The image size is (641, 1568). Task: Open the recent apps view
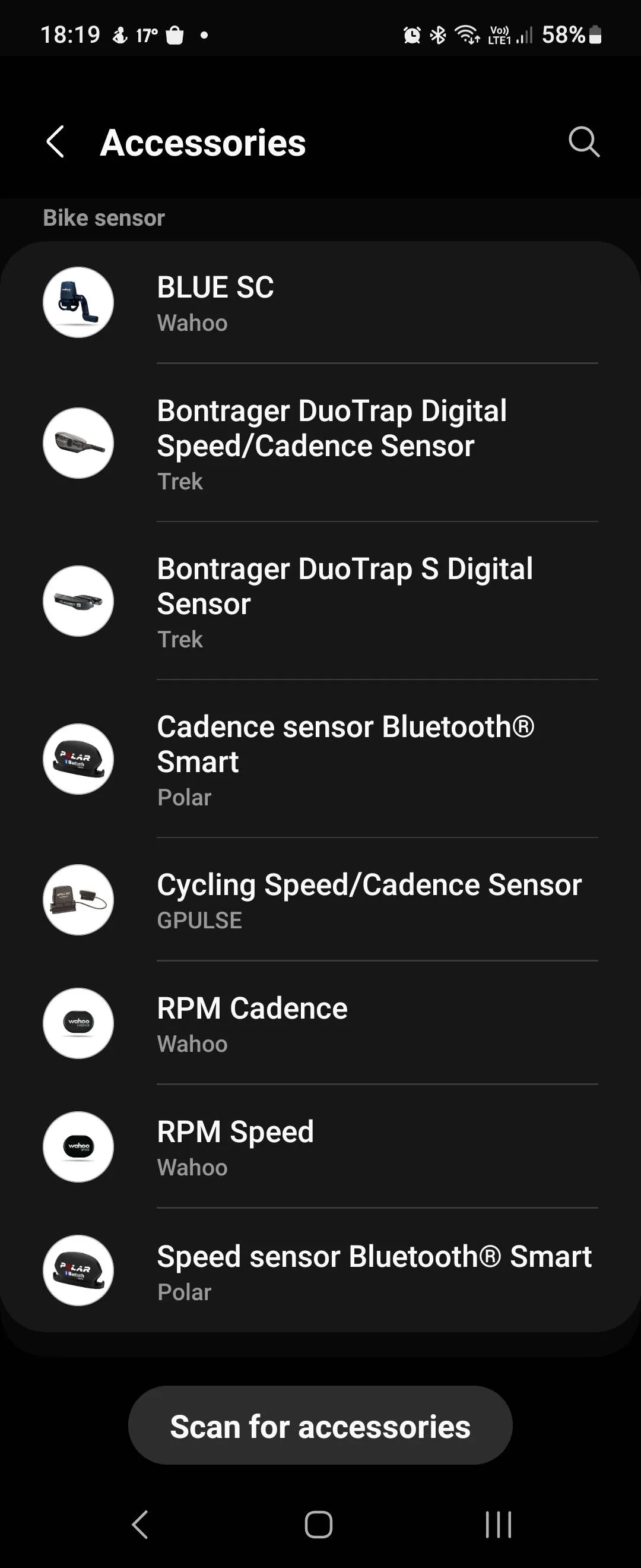coord(498,1525)
